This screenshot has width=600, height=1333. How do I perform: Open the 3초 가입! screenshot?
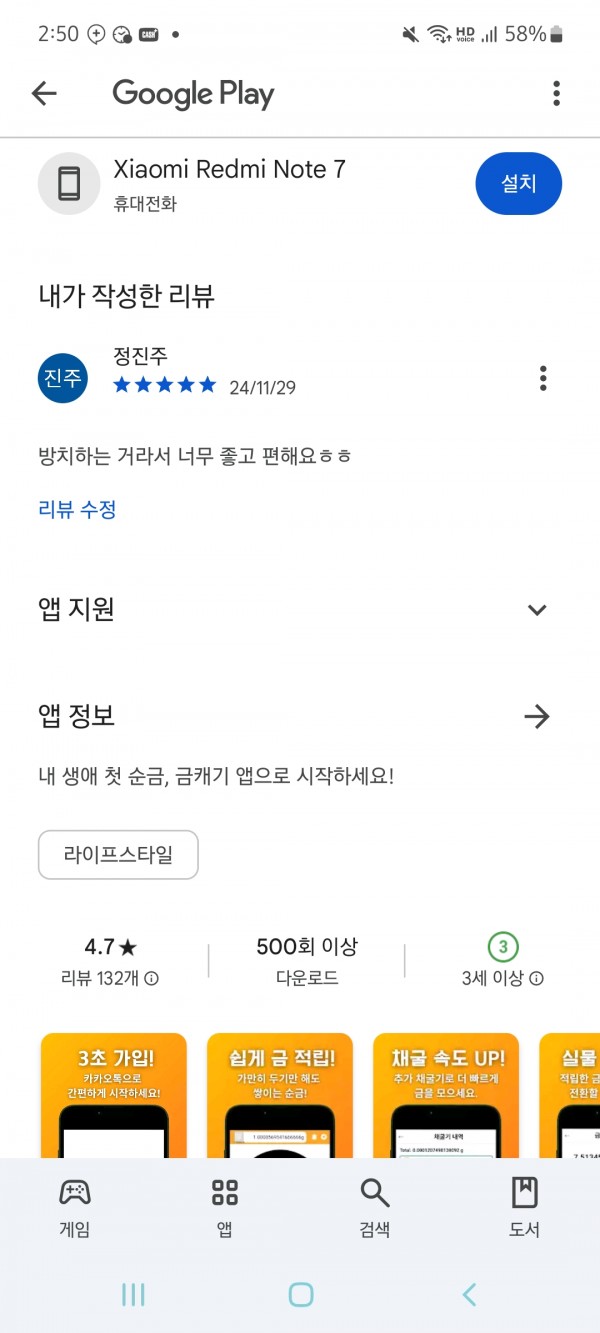coord(114,1096)
